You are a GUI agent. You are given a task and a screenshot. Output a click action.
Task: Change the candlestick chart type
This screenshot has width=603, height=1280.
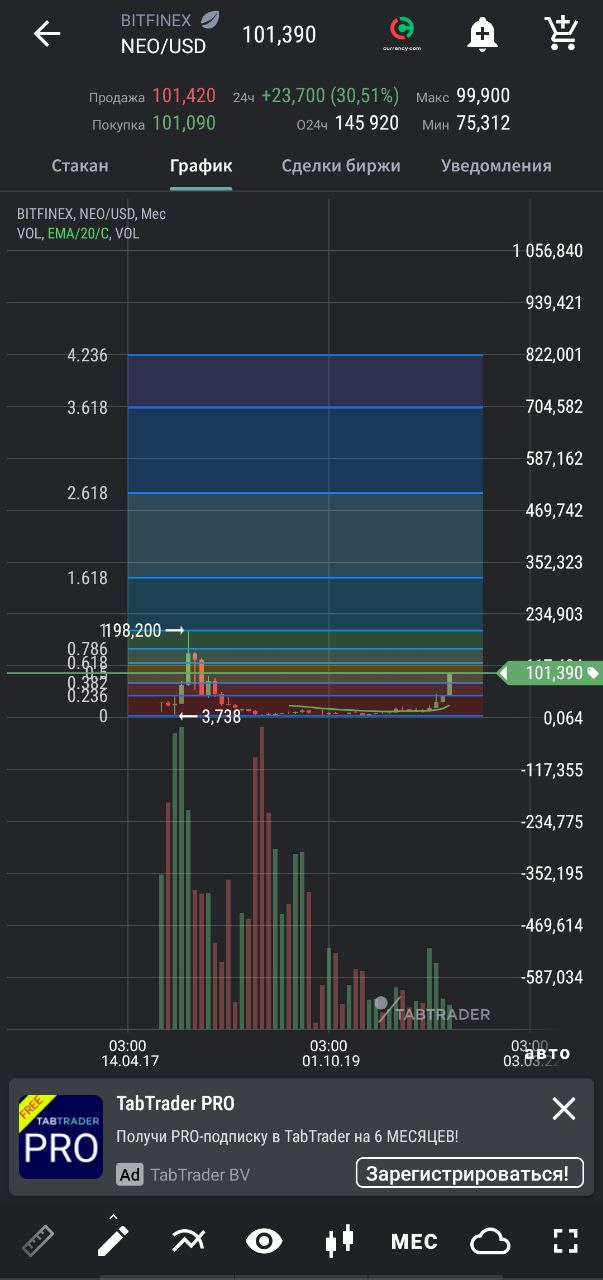tap(339, 1241)
